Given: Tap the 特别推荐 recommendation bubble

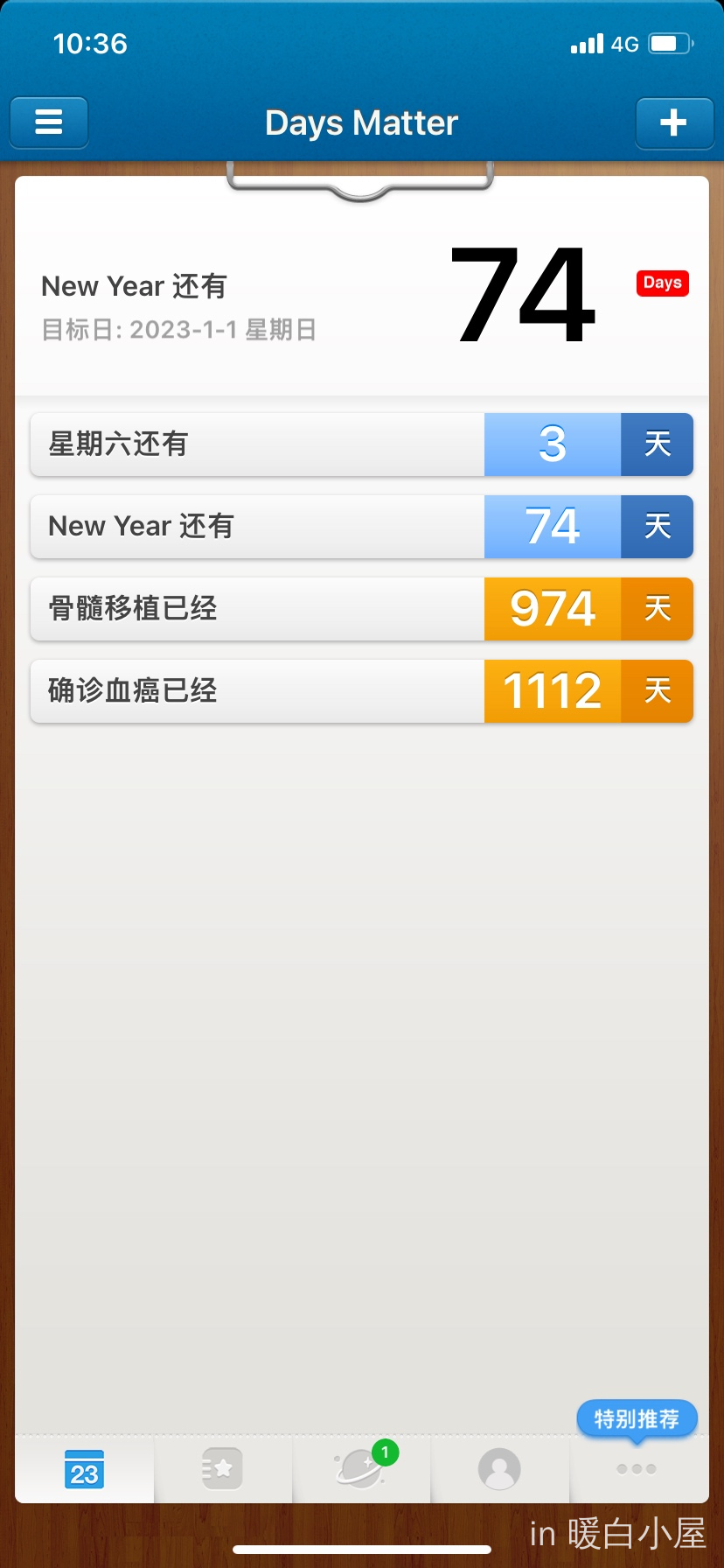Looking at the screenshot, I should (637, 1418).
